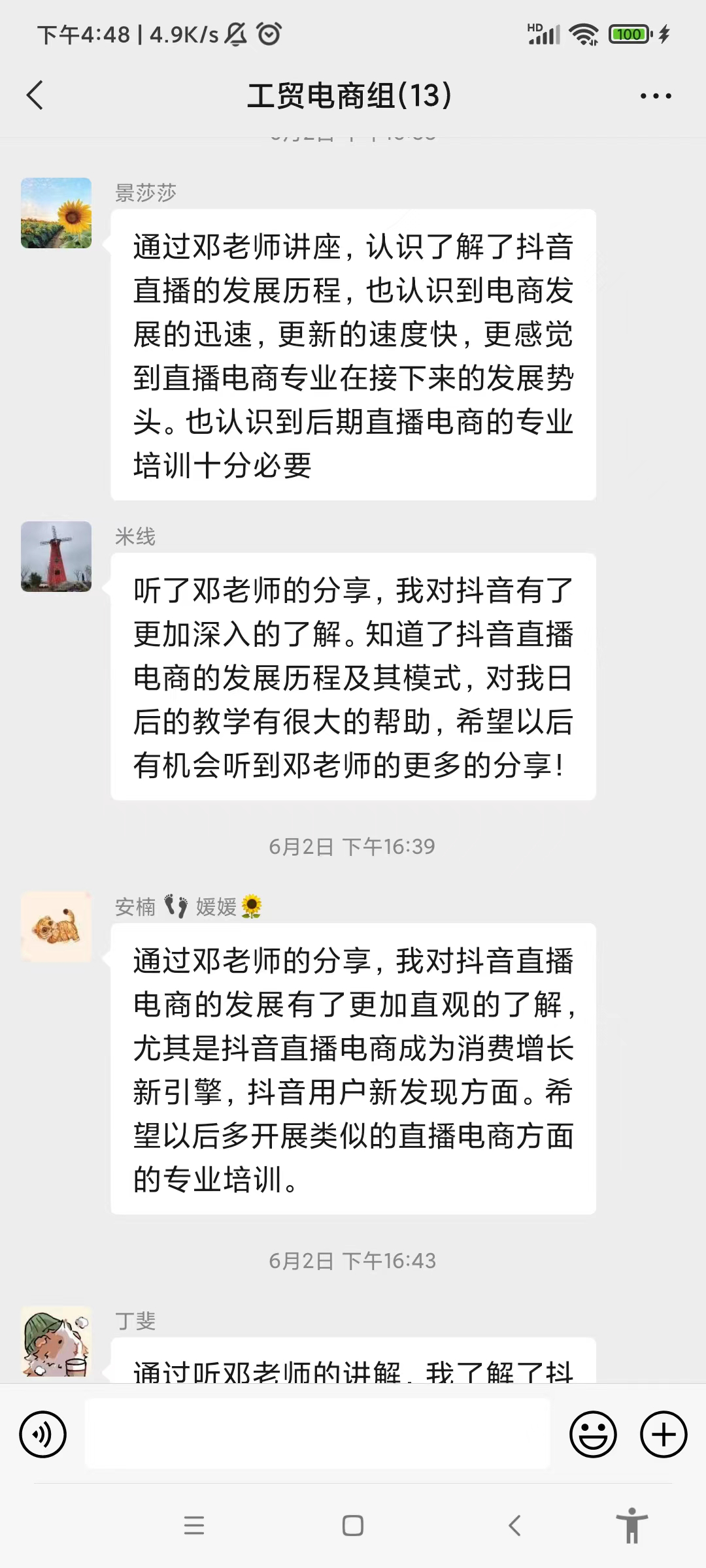Open the plus attachments menu
The width and height of the screenshot is (706, 1568).
click(664, 1435)
